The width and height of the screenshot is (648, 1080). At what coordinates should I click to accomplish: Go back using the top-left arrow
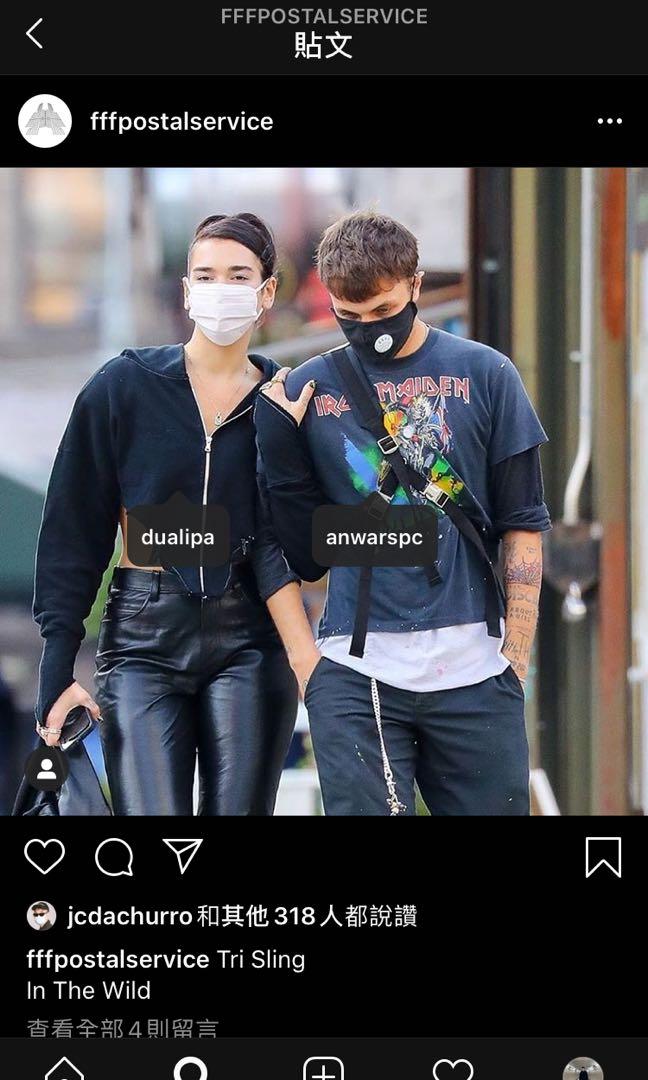tap(34, 33)
